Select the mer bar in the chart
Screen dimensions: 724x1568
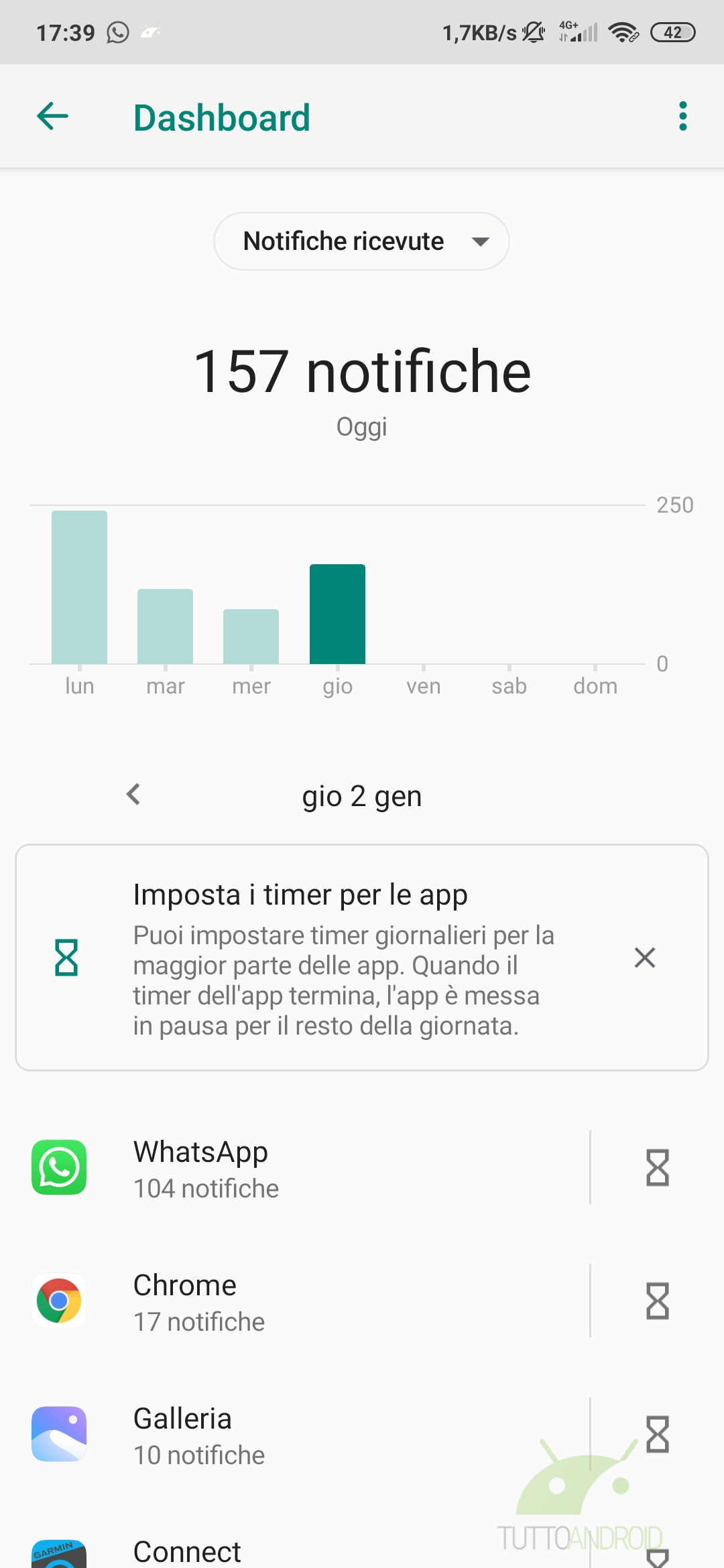[x=251, y=637]
